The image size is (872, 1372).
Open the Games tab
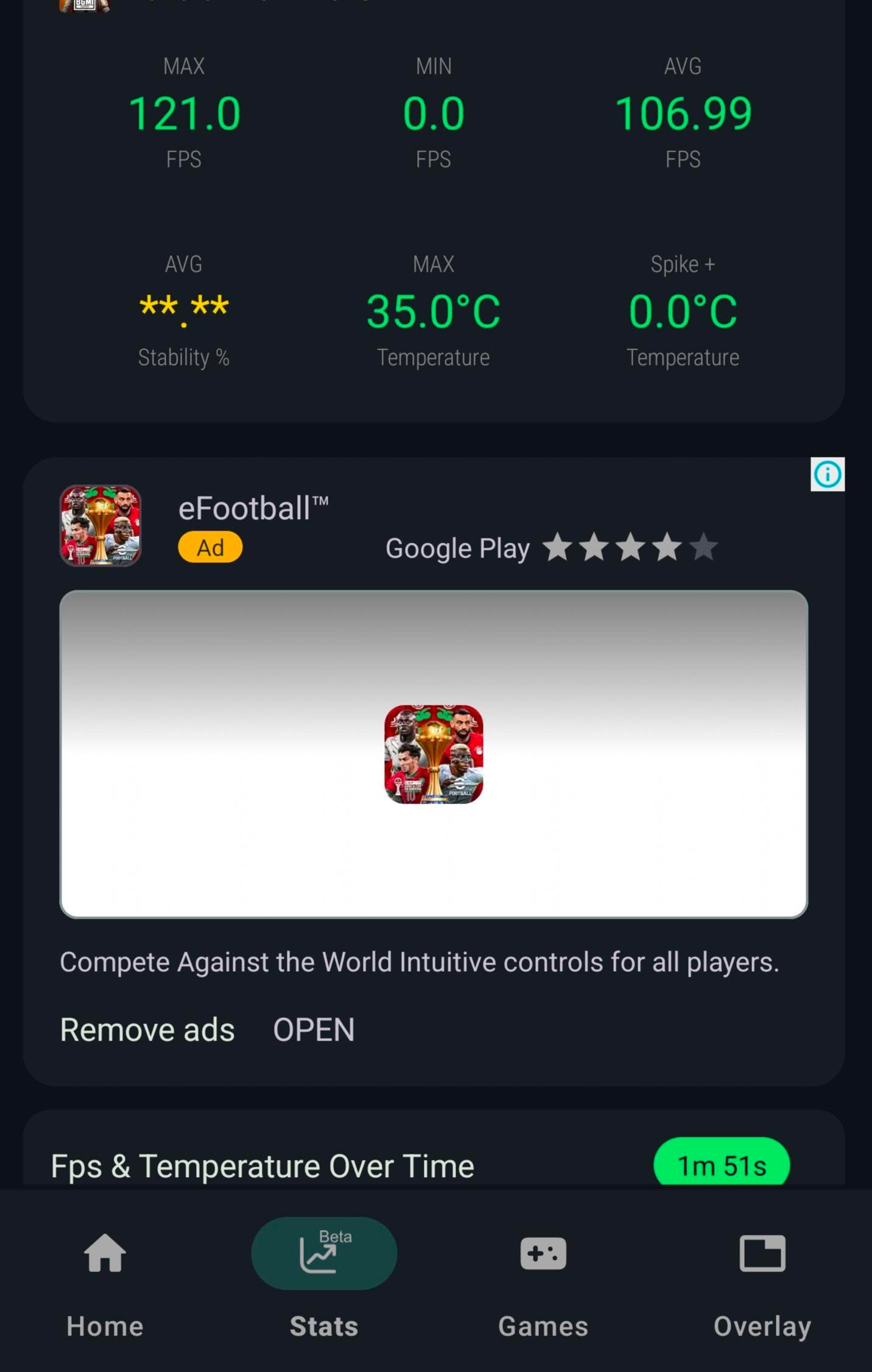pyautogui.click(x=543, y=1281)
